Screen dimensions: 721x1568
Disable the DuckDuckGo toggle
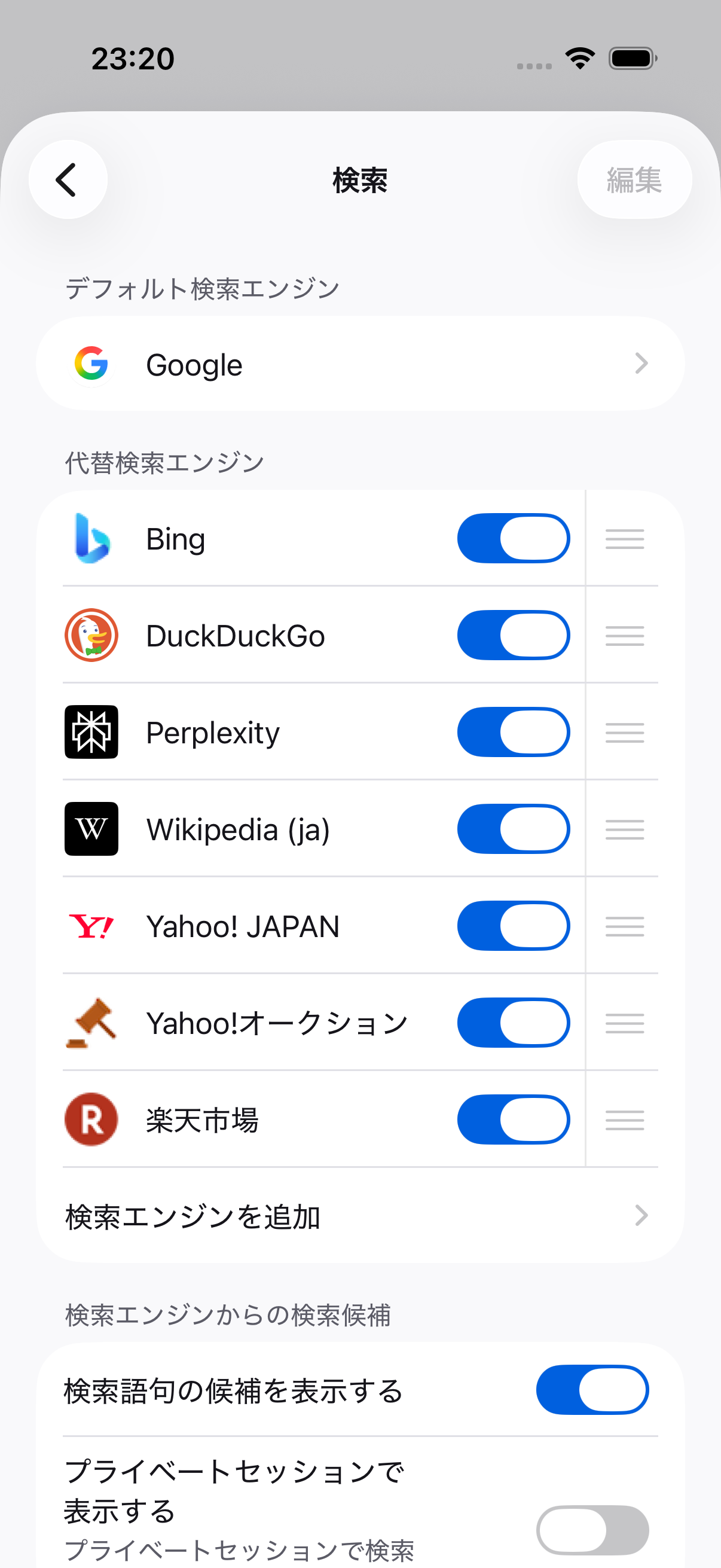click(513, 636)
